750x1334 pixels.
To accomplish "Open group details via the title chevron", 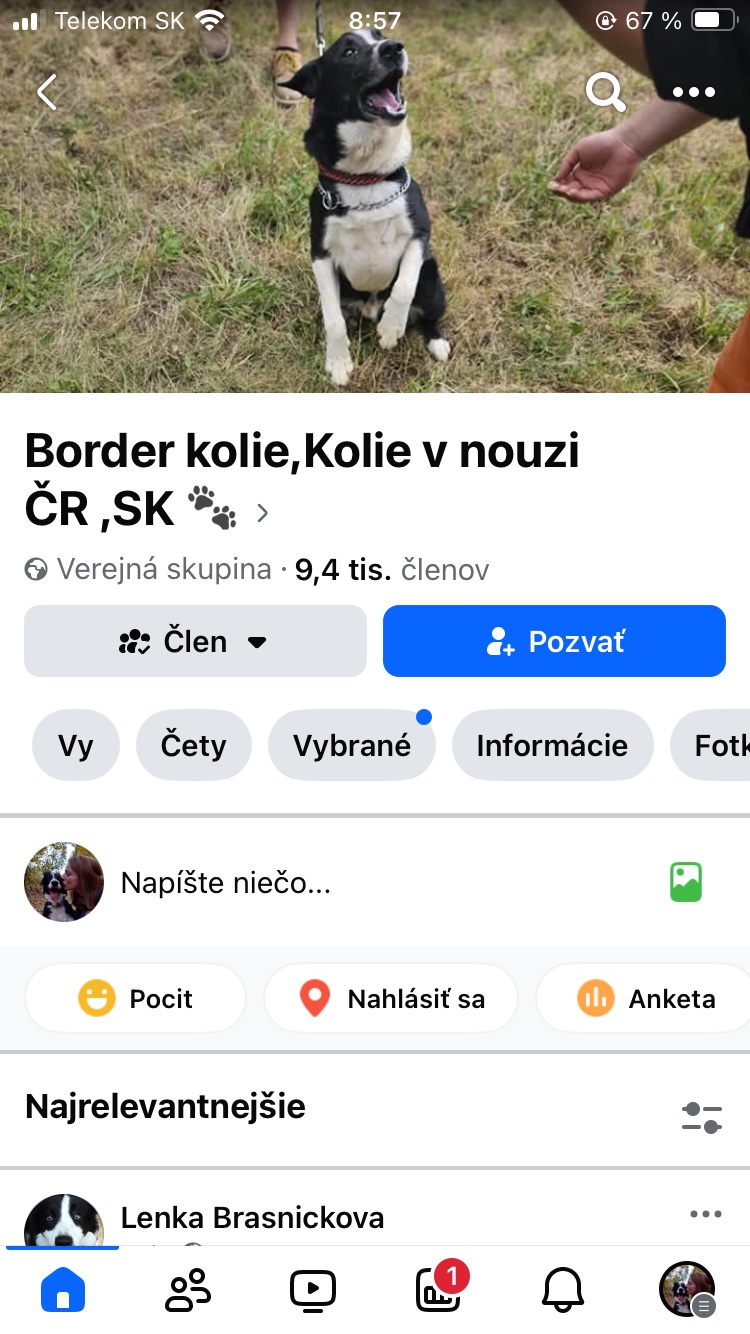I will coord(263,513).
